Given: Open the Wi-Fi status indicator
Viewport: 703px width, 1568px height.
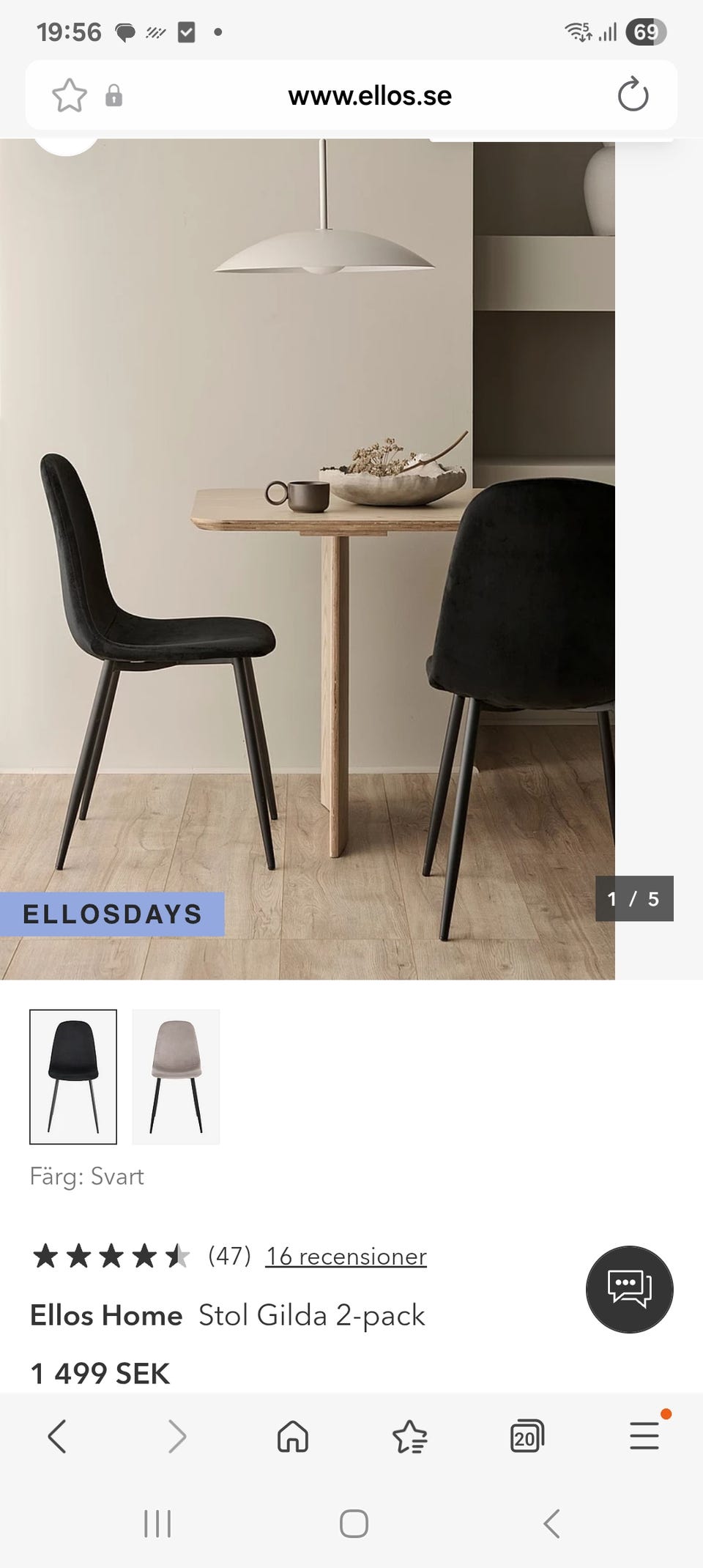Looking at the screenshot, I should 579,32.
